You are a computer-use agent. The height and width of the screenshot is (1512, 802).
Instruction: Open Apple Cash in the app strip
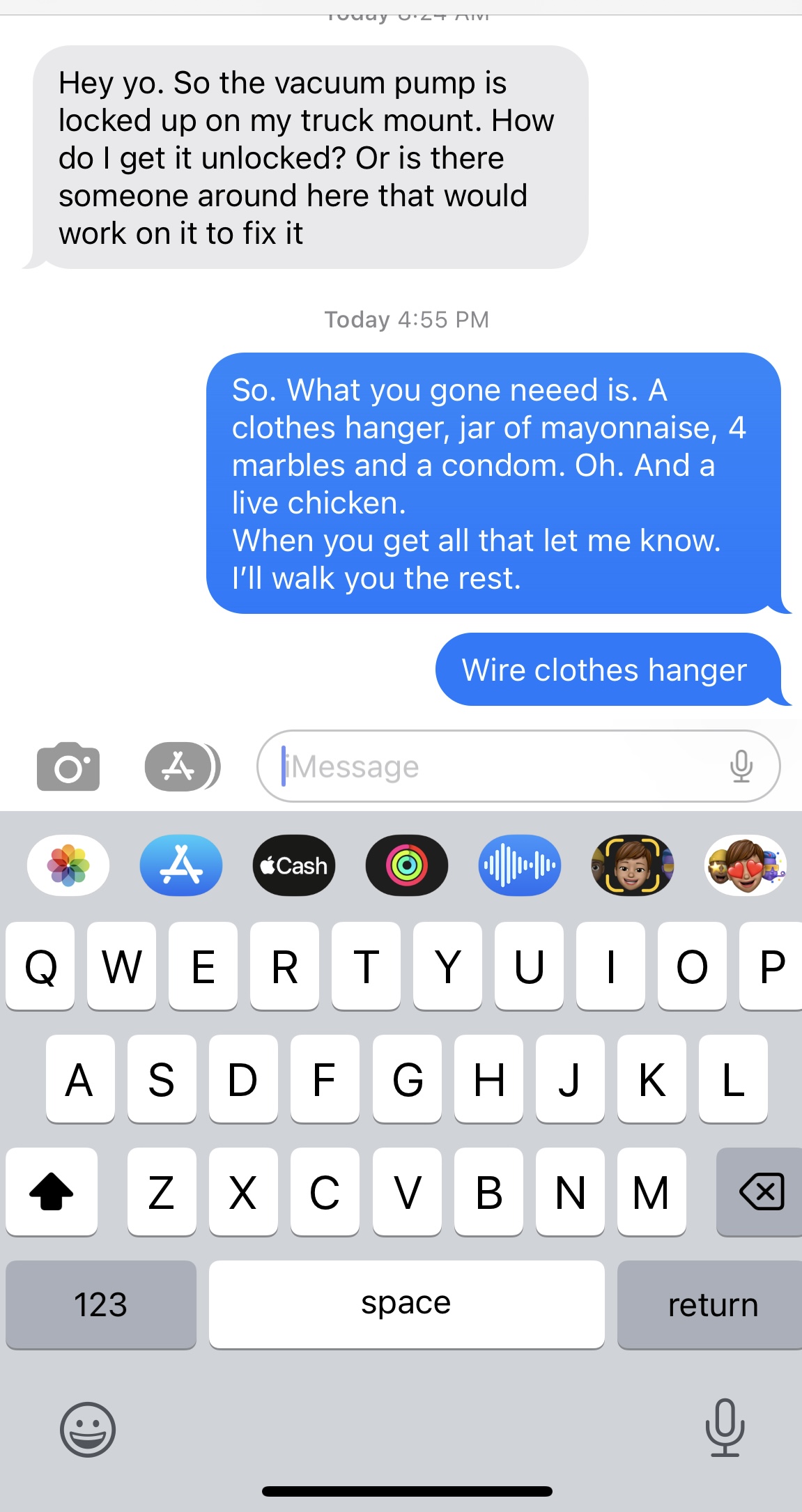(294, 865)
